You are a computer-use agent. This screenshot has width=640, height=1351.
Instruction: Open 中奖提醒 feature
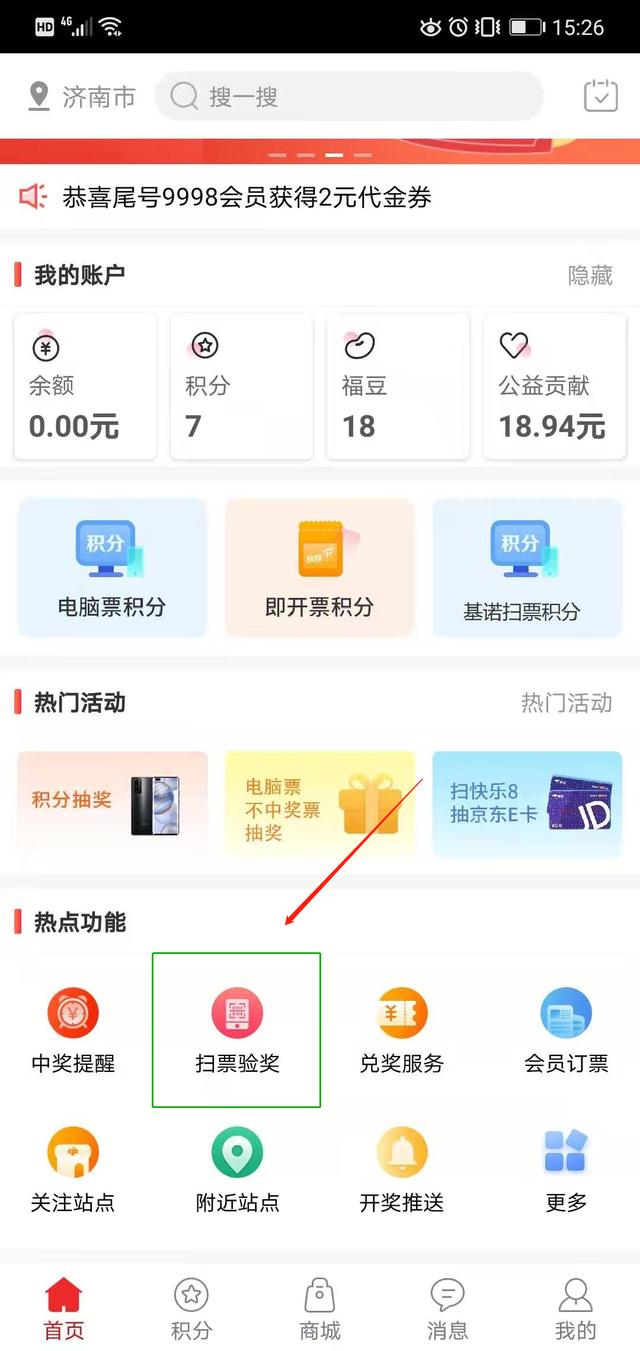[73, 1030]
